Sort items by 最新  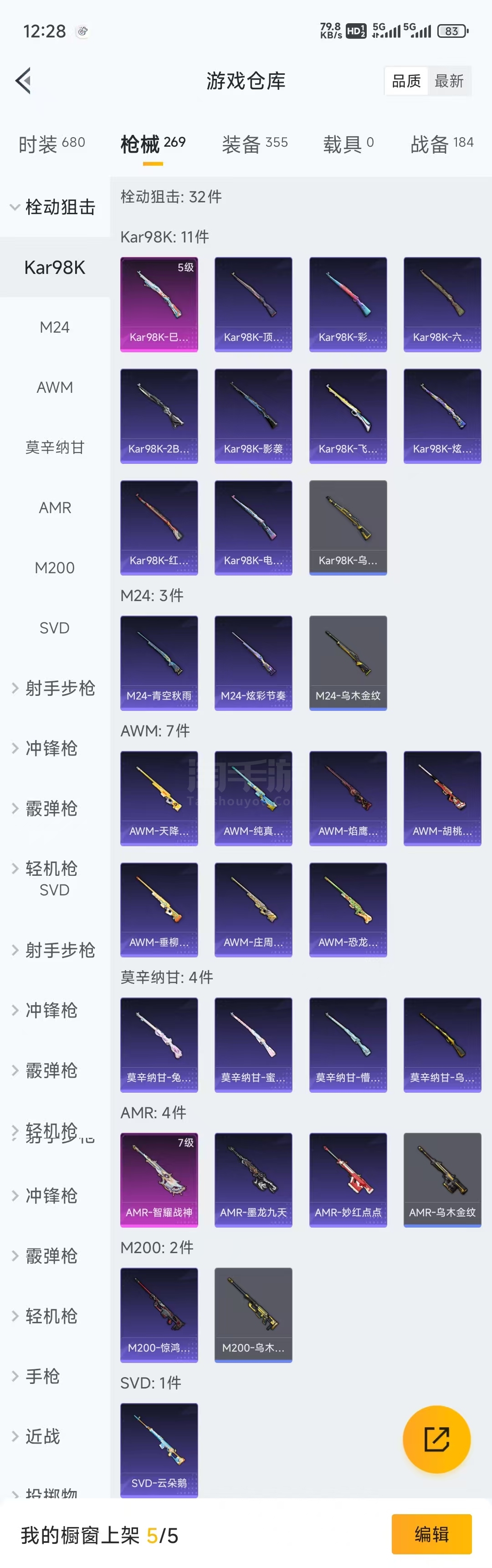449,81
